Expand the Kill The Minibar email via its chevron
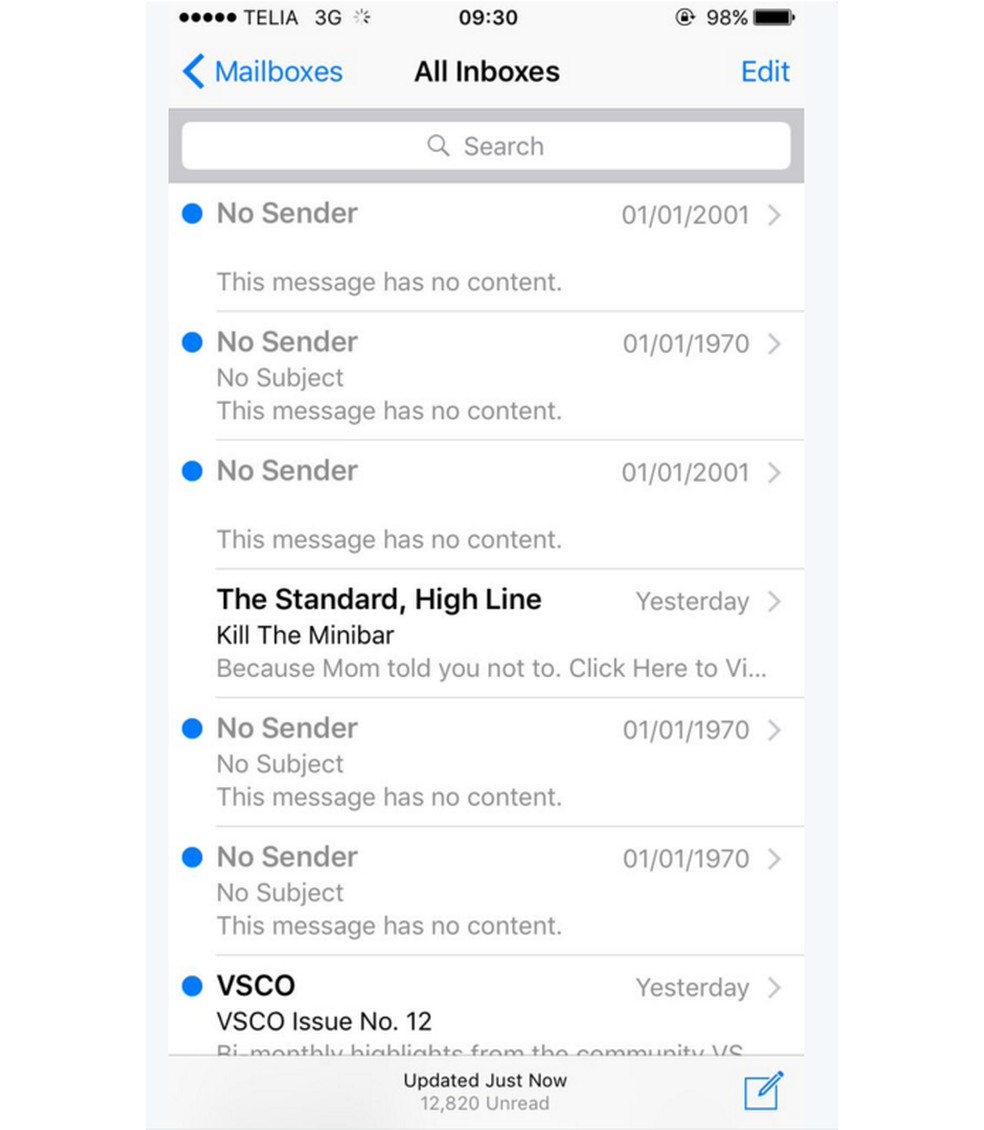This screenshot has width=984, height=1130. pyautogui.click(x=774, y=601)
